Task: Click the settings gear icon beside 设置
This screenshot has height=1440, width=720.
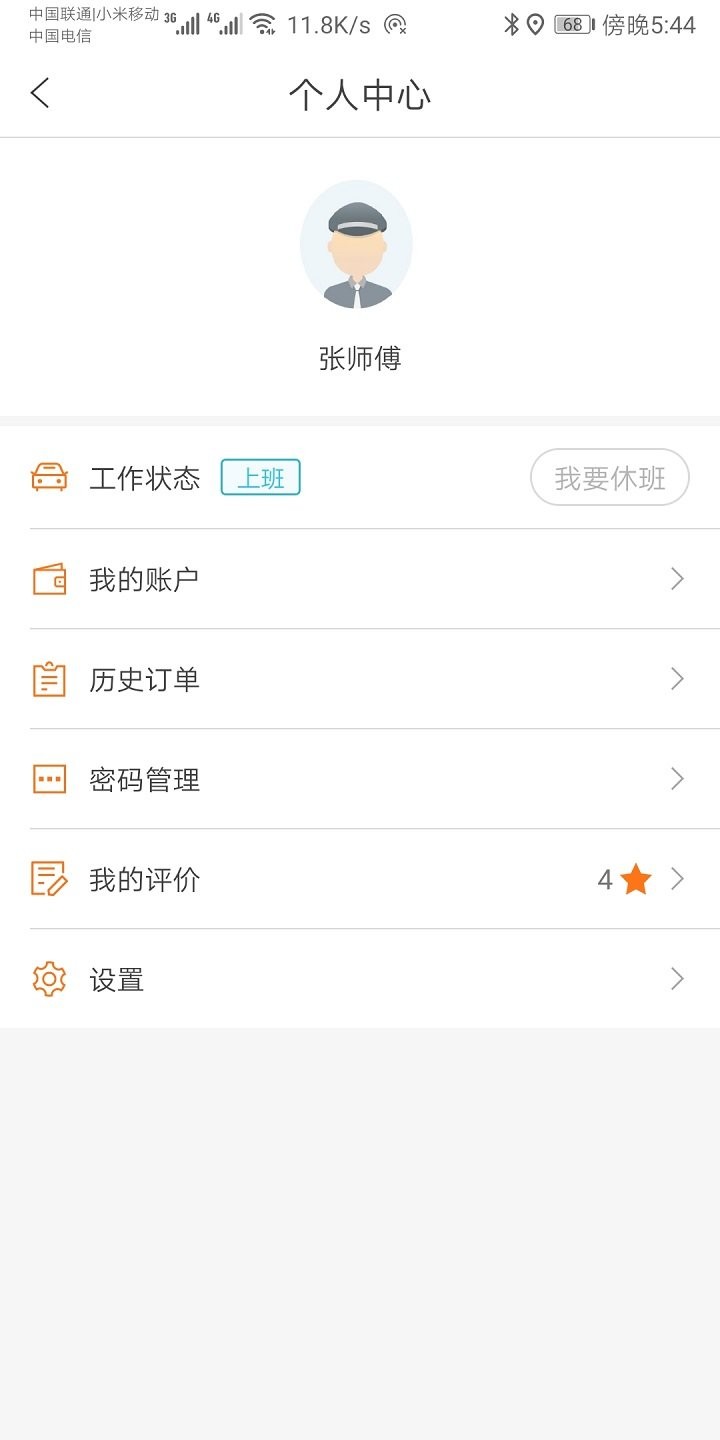Action: point(49,978)
